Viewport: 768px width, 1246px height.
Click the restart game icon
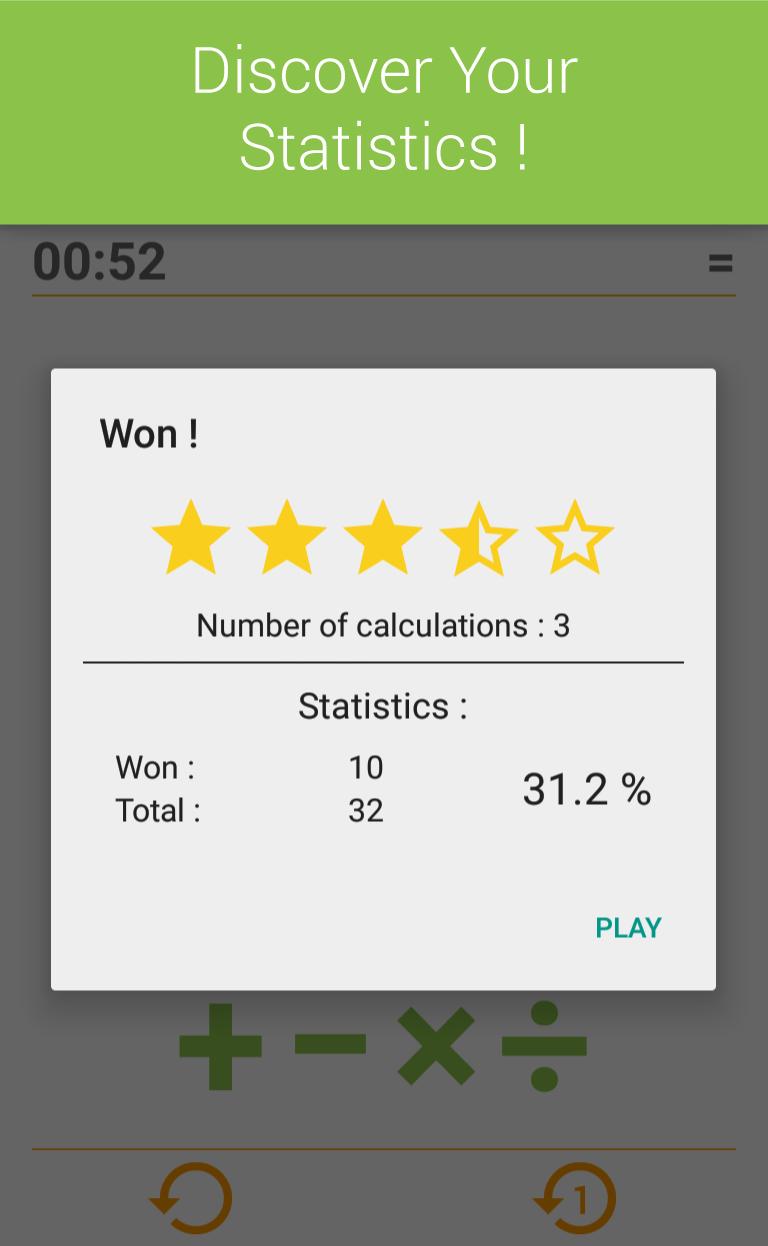[x=192, y=1198]
